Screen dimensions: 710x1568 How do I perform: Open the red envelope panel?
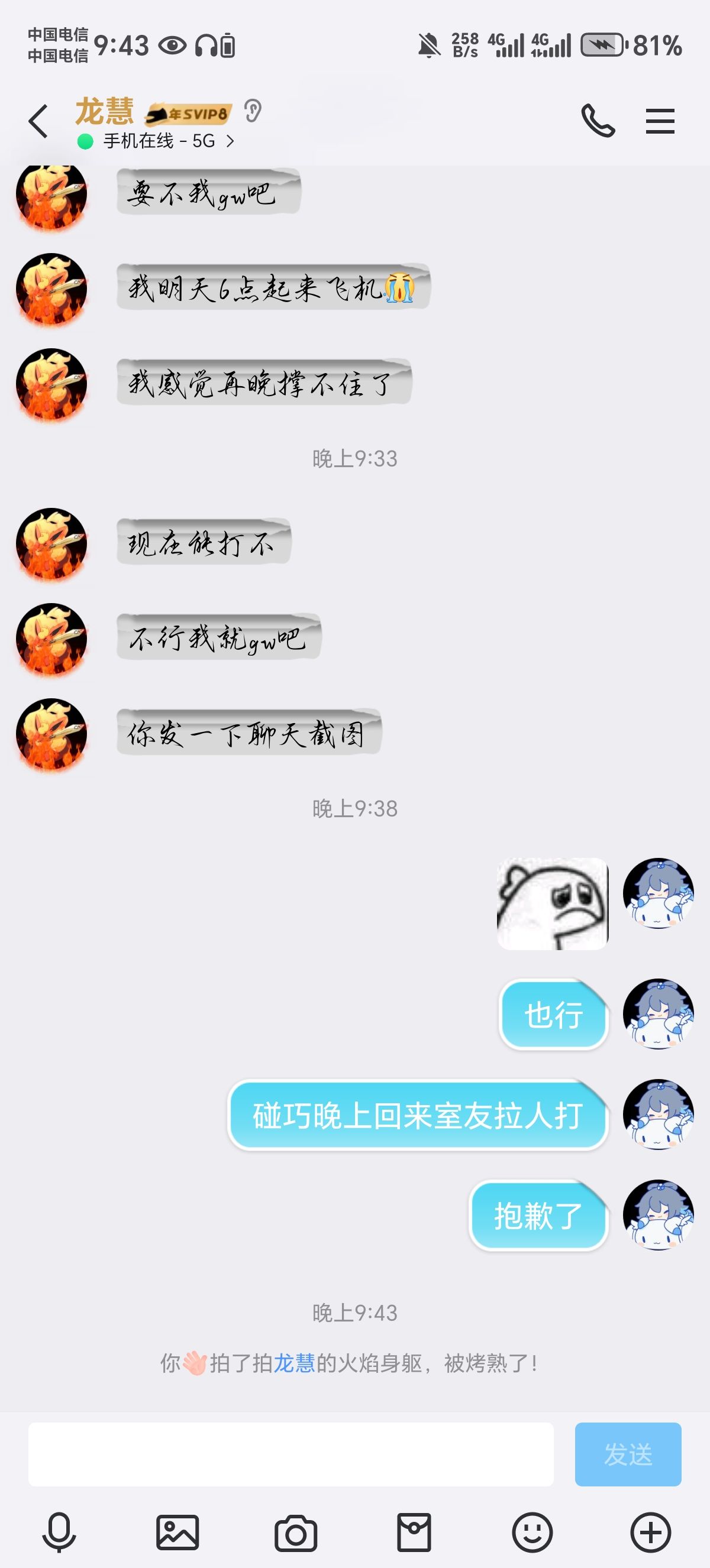point(414,1531)
